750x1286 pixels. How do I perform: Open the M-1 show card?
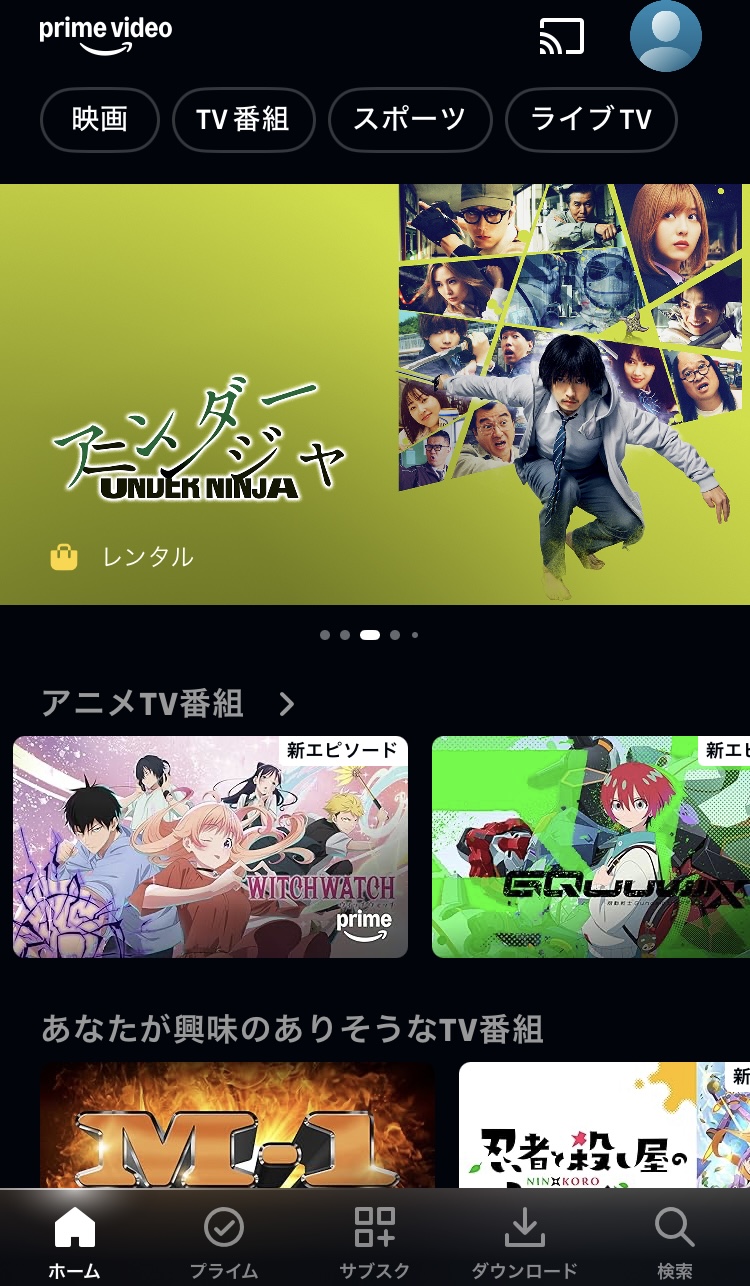(237, 1125)
